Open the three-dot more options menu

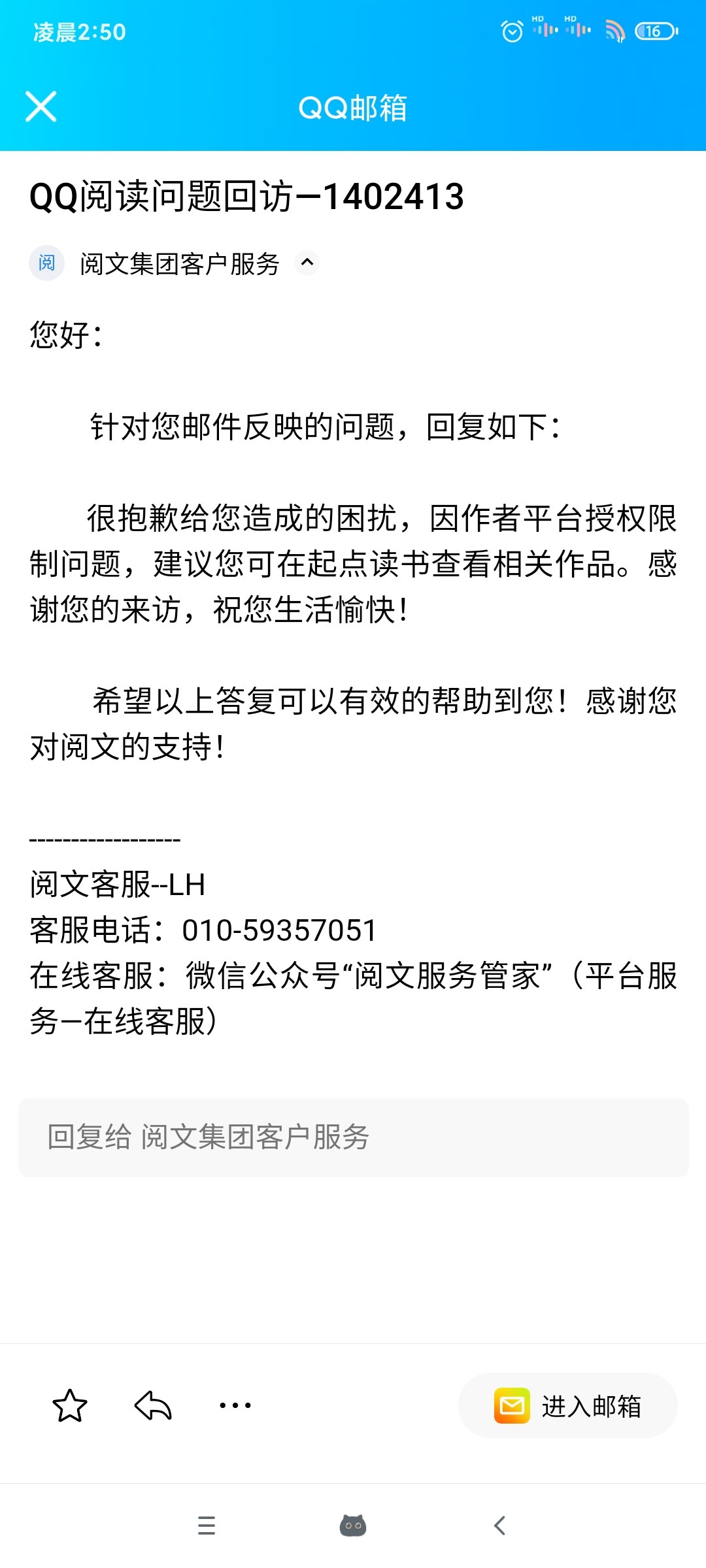click(235, 1405)
